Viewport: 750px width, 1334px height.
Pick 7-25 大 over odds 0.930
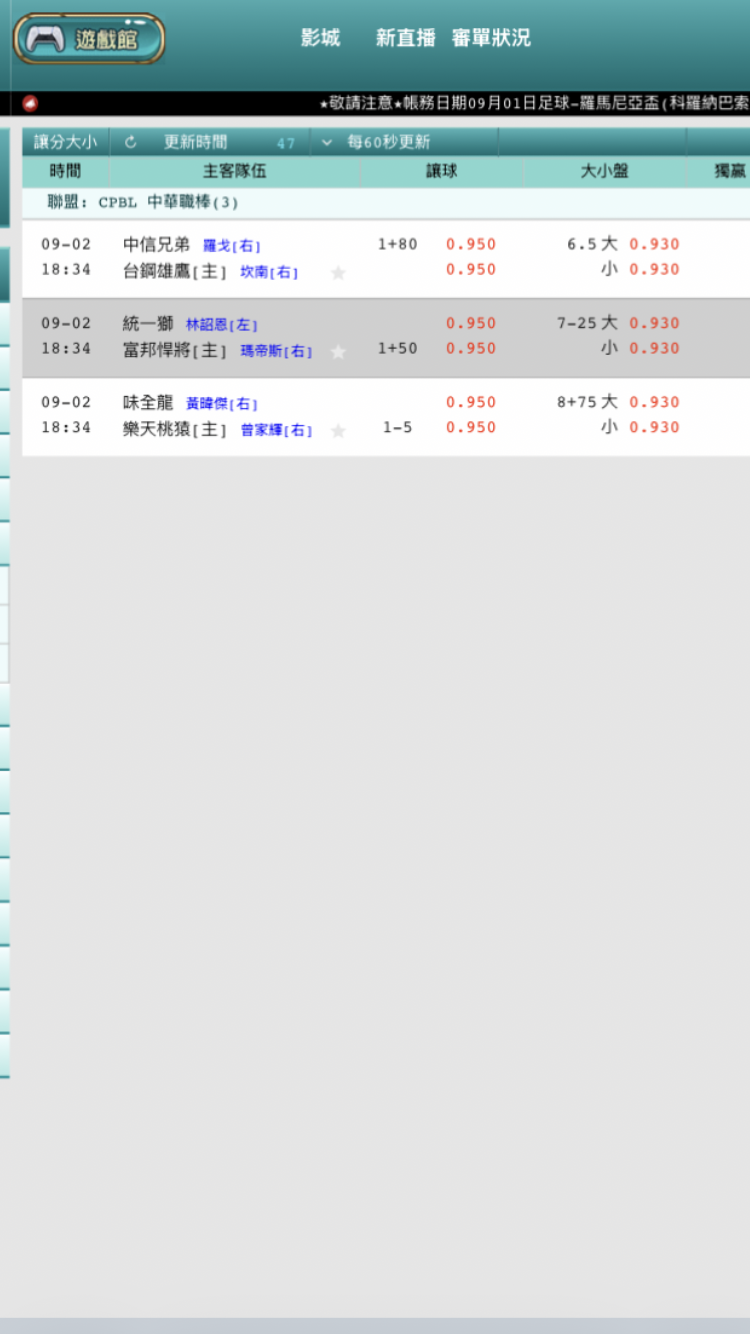654,323
